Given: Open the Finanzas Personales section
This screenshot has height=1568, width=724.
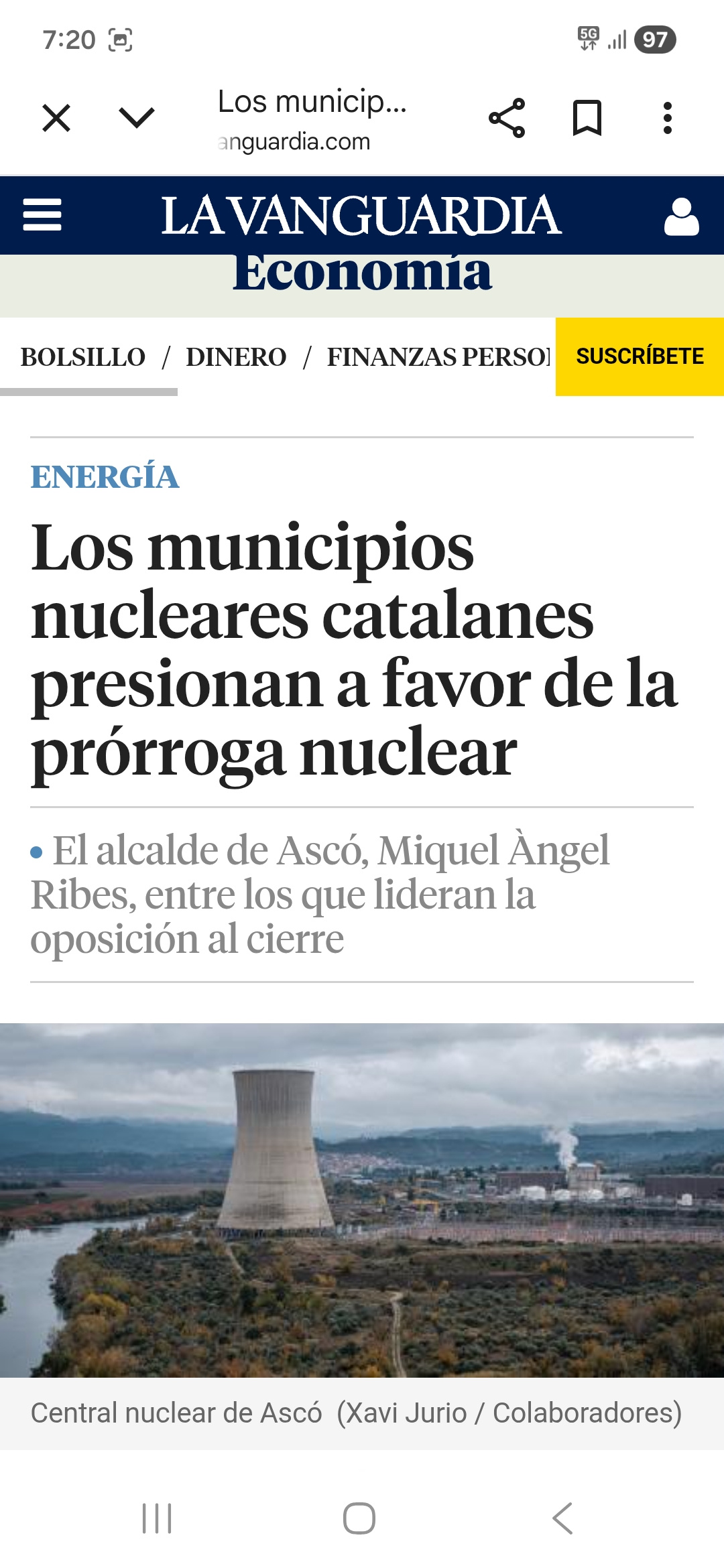Looking at the screenshot, I should 438,357.
